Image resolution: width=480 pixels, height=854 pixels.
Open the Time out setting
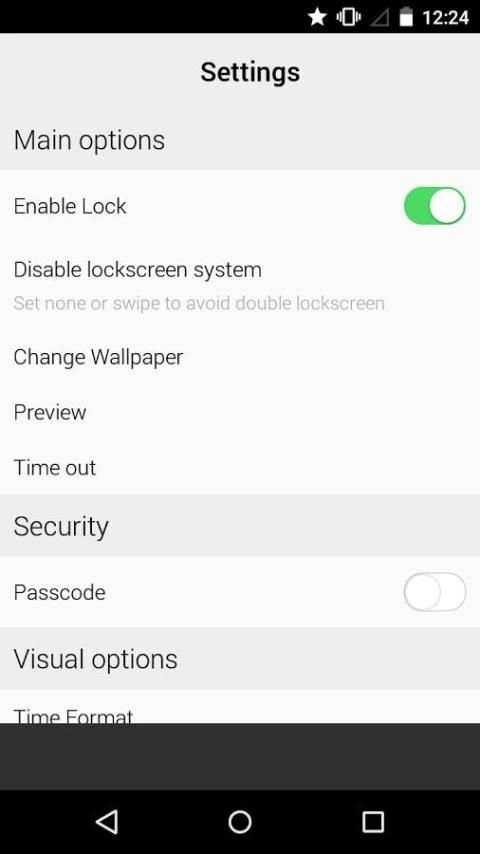[x=240, y=467]
